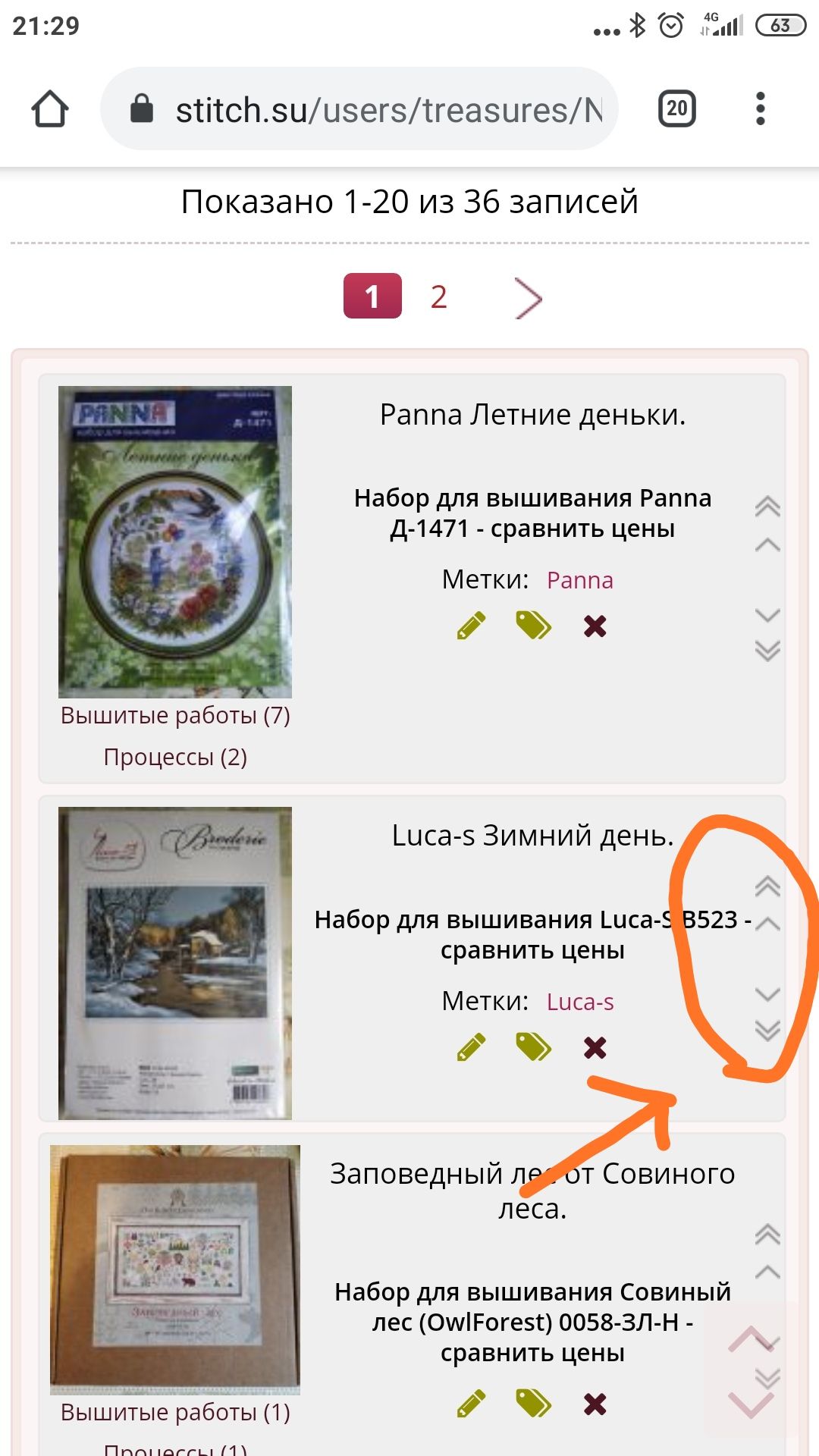Open Процессы (2) for Panna kit
Screen dimensions: 819x1456
pyautogui.click(x=175, y=757)
